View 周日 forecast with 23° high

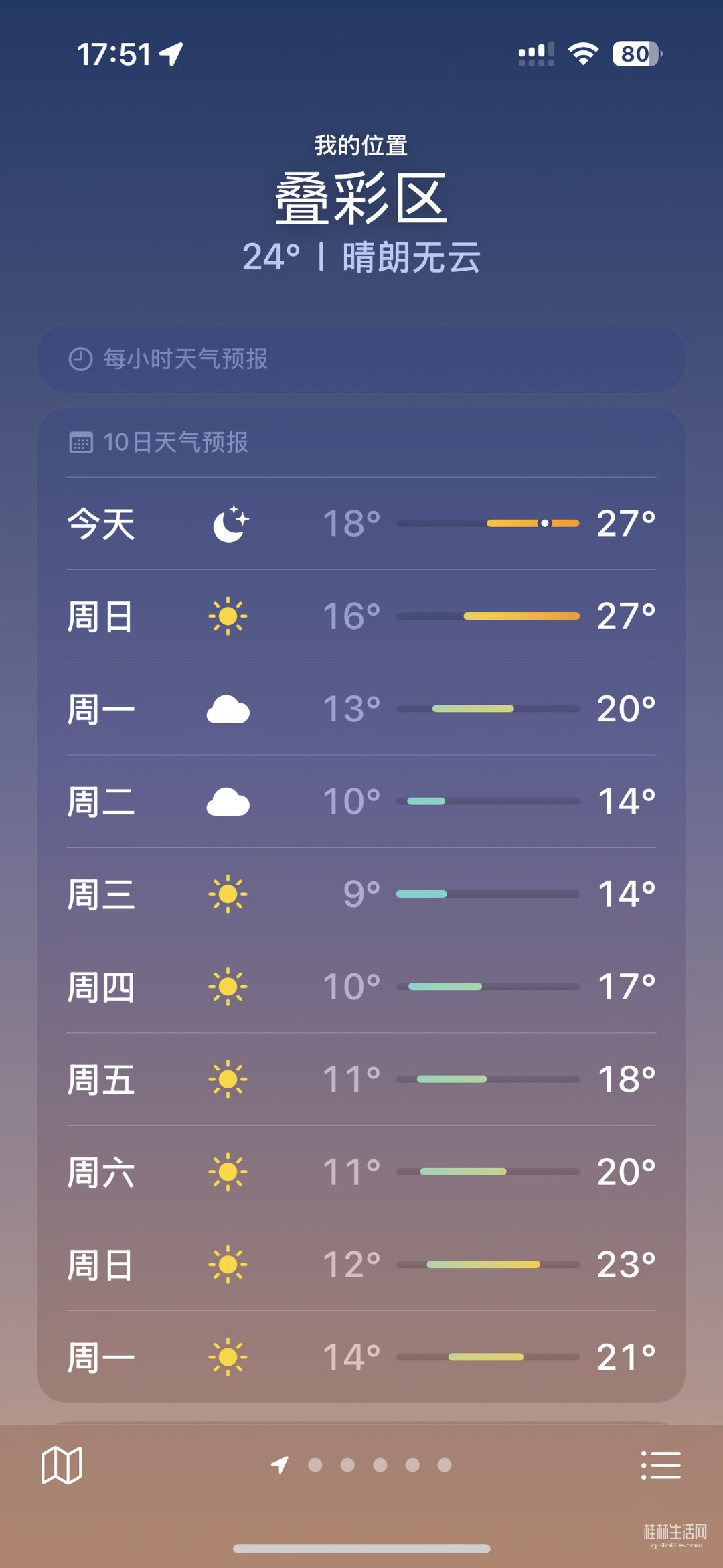pyautogui.click(x=361, y=1265)
